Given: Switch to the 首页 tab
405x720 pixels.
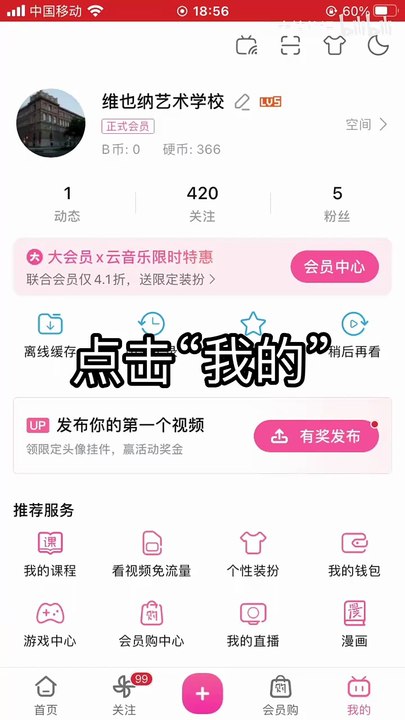Looking at the screenshot, I should pyautogui.click(x=46, y=695).
